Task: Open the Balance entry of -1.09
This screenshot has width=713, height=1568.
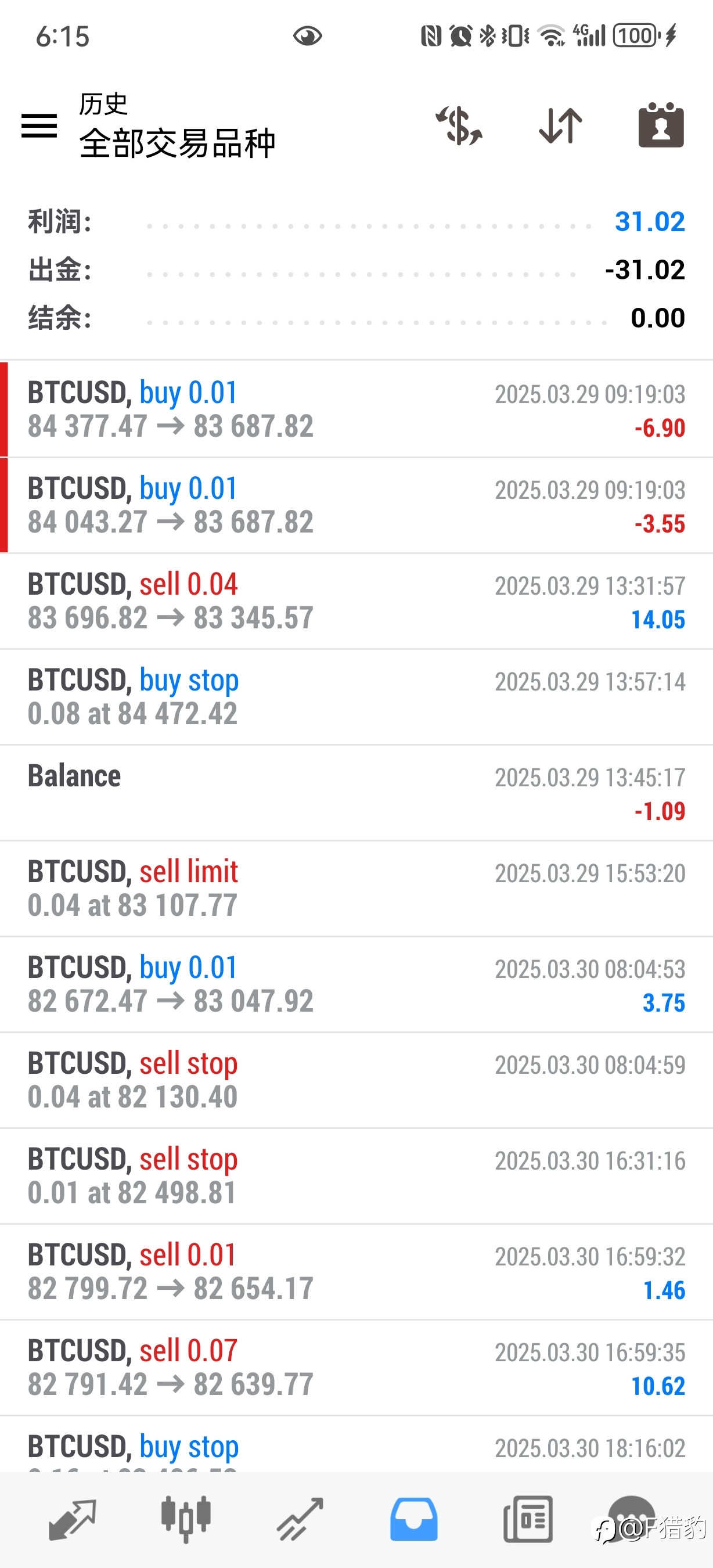Action: [x=356, y=793]
